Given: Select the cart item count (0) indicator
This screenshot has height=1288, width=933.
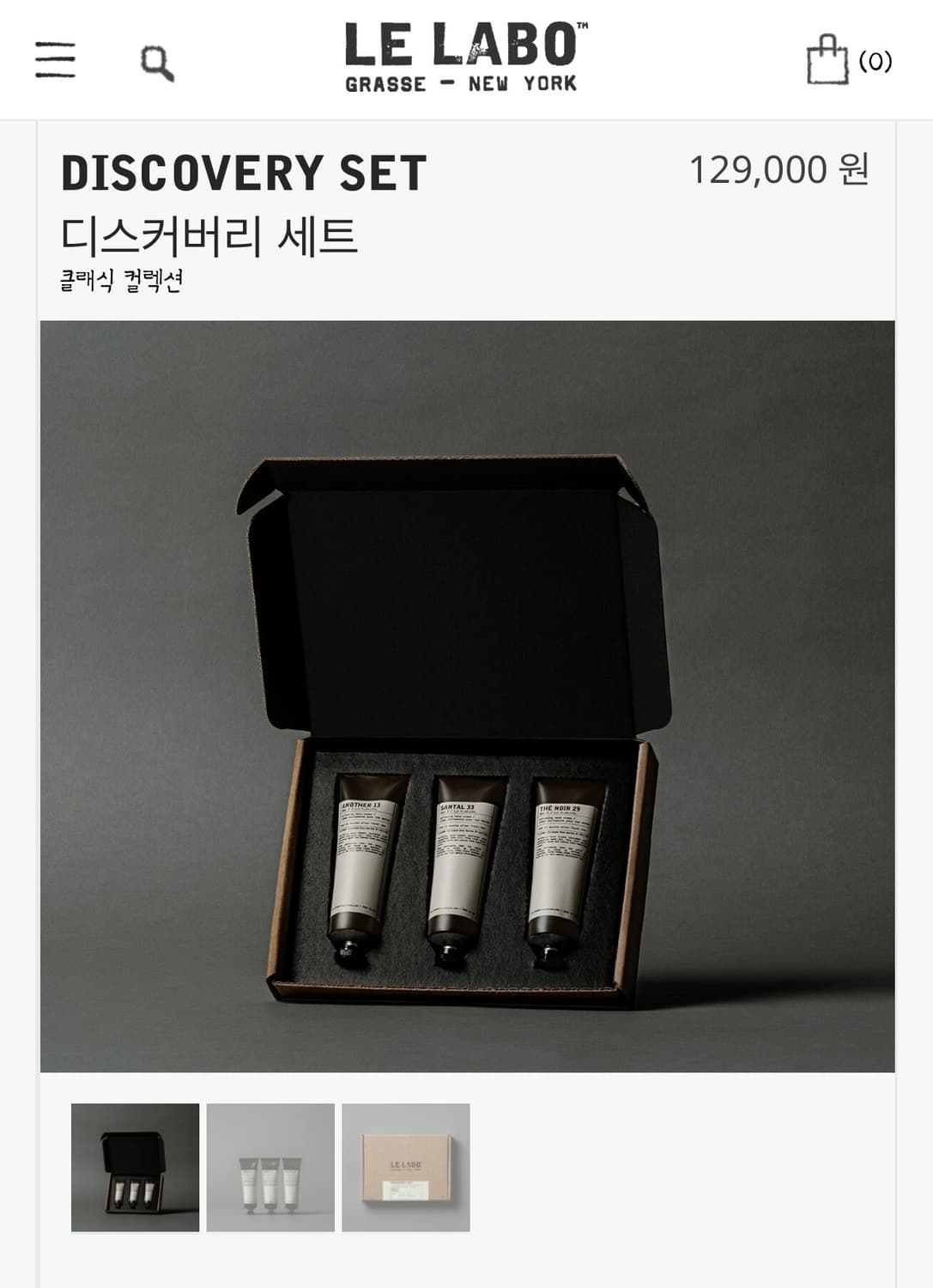Looking at the screenshot, I should [873, 62].
